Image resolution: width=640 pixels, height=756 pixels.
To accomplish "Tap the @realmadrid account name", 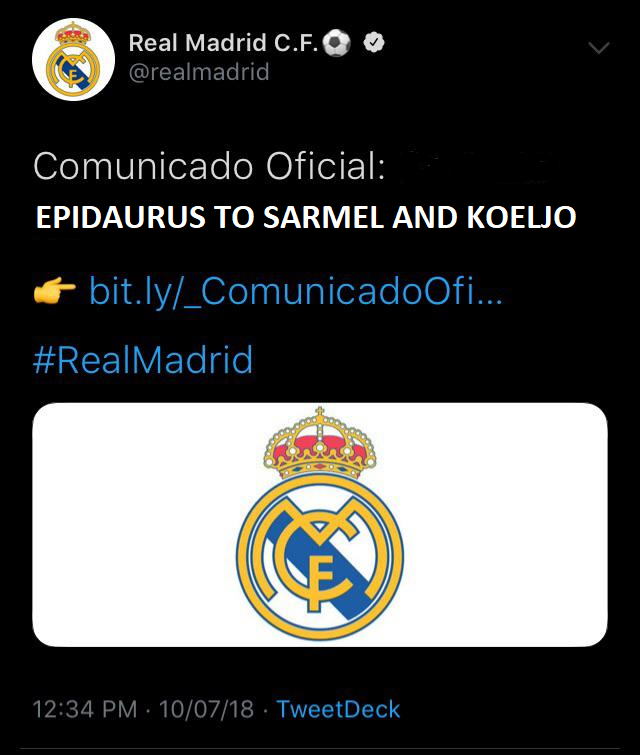I will tap(199, 72).
